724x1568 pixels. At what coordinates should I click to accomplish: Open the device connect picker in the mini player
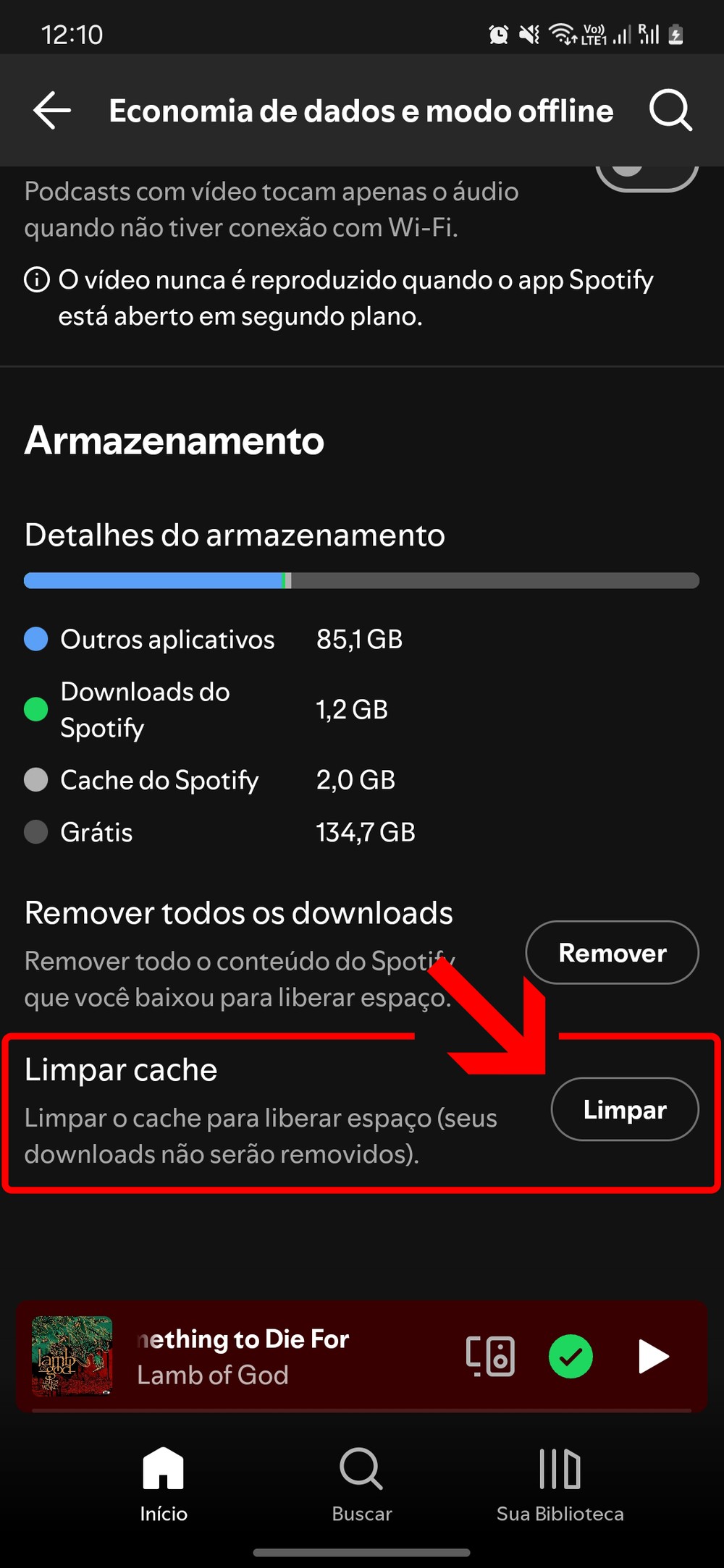pos(490,1356)
